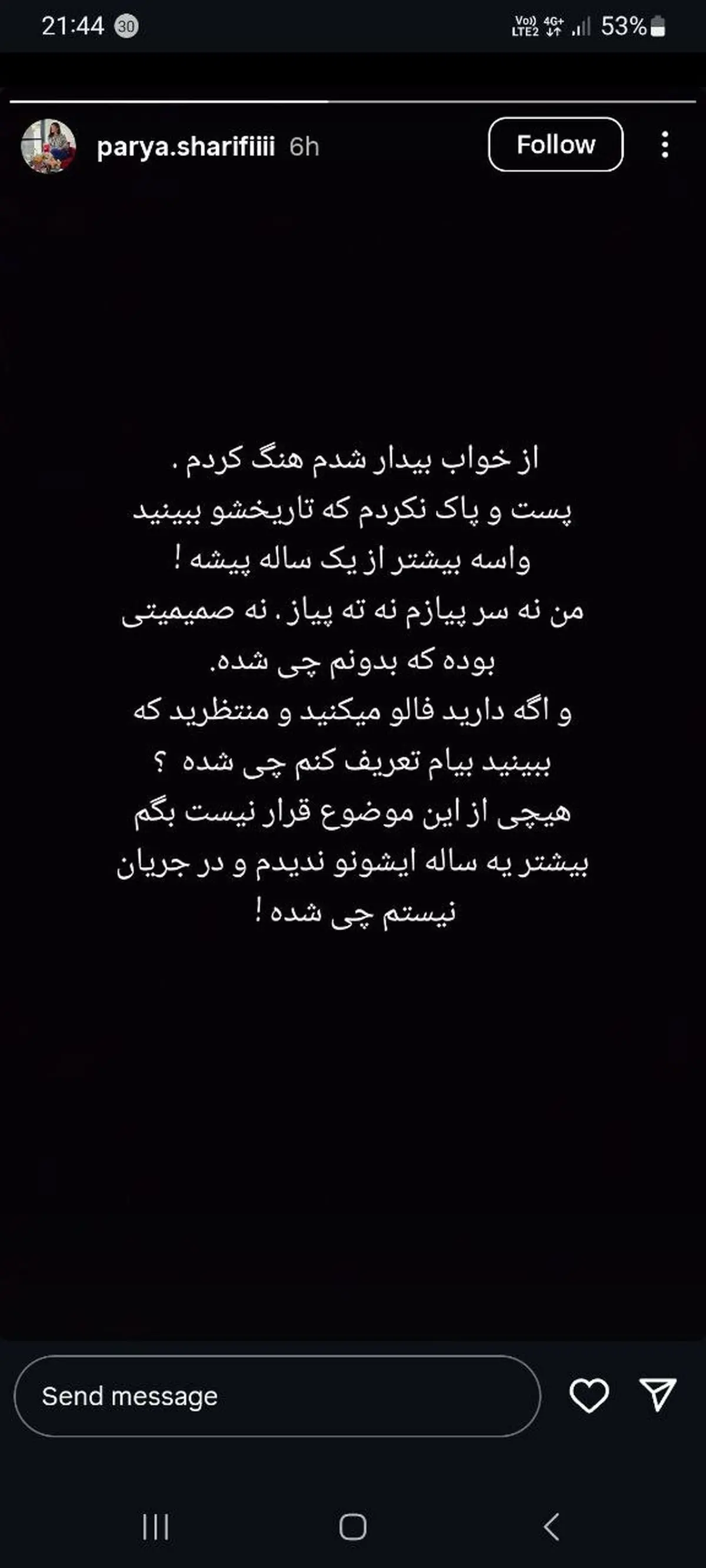This screenshot has width=706, height=1568.
Task: Go to the phone's home screen
Action: (x=352, y=1526)
